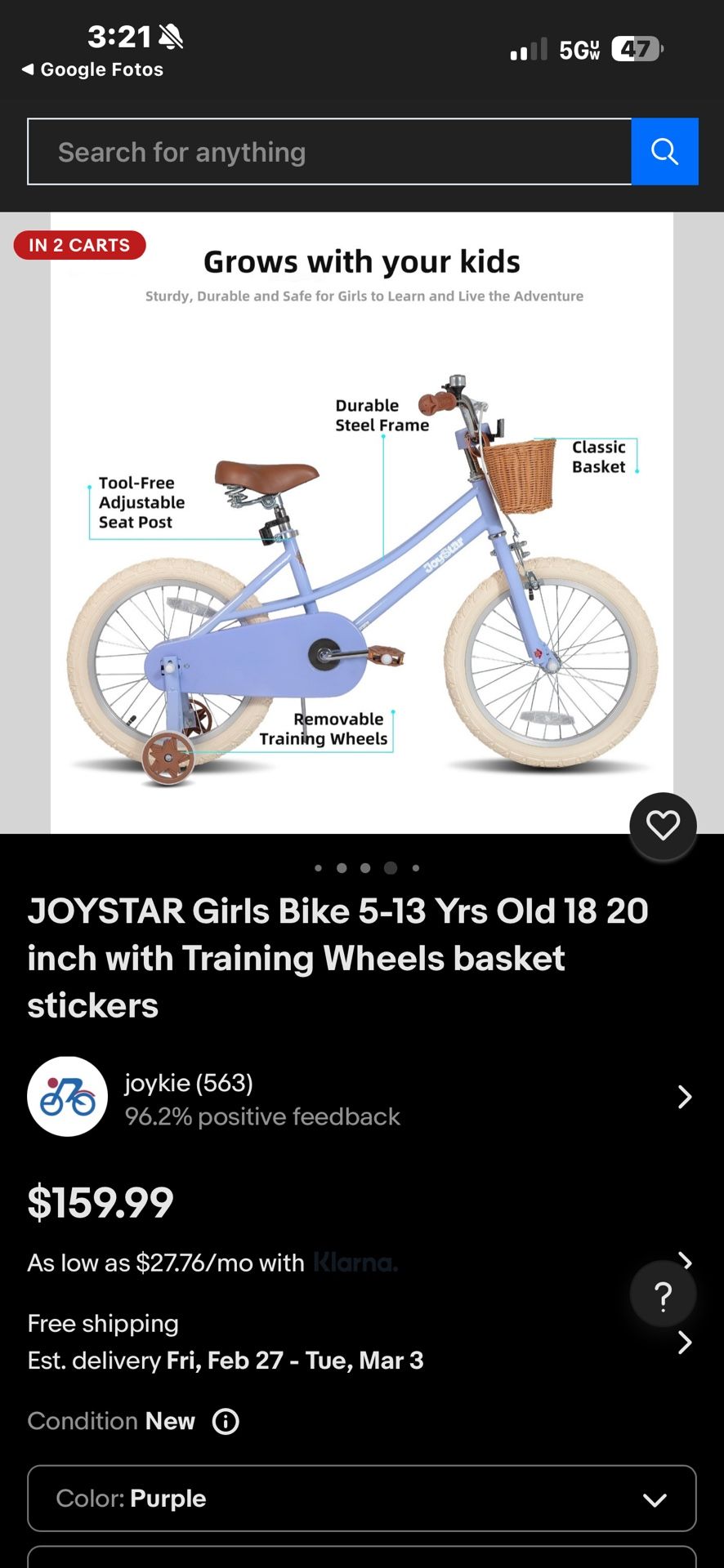The image size is (724, 1568).
Task: Tap the search magnifier icon
Action: [664, 151]
